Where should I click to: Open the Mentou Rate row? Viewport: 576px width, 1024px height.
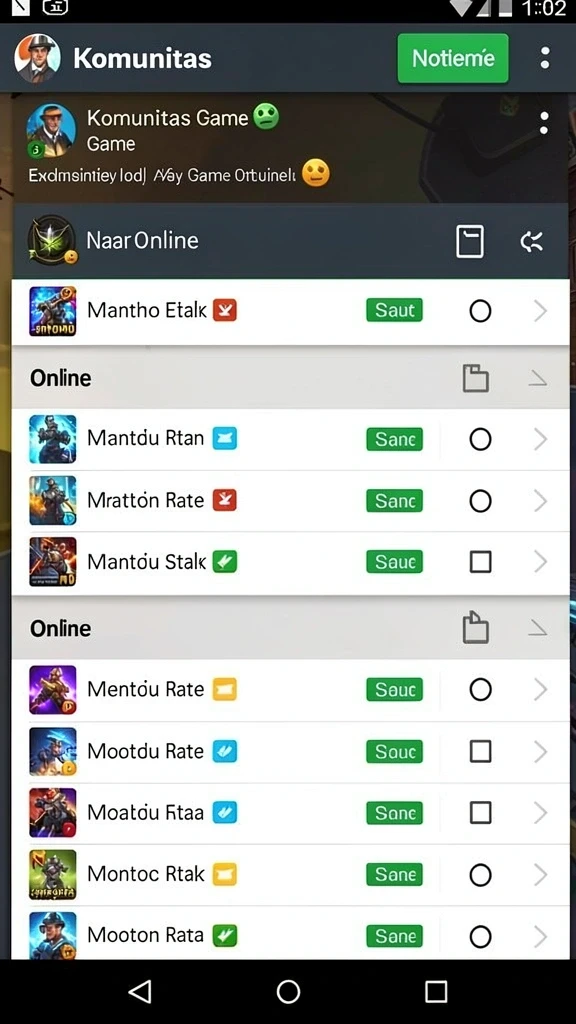tap(290, 690)
